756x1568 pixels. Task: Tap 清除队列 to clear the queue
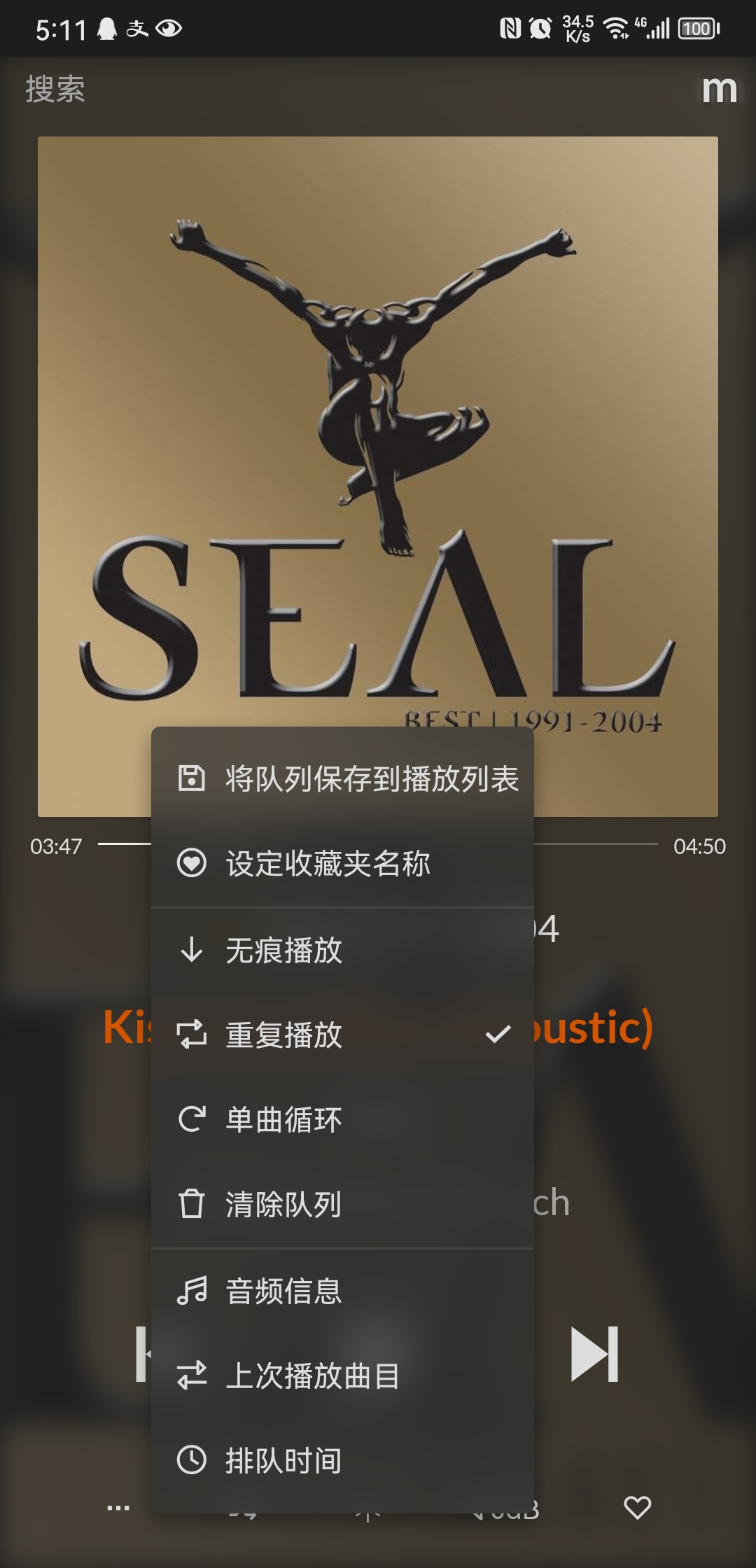pos(342,1204)
